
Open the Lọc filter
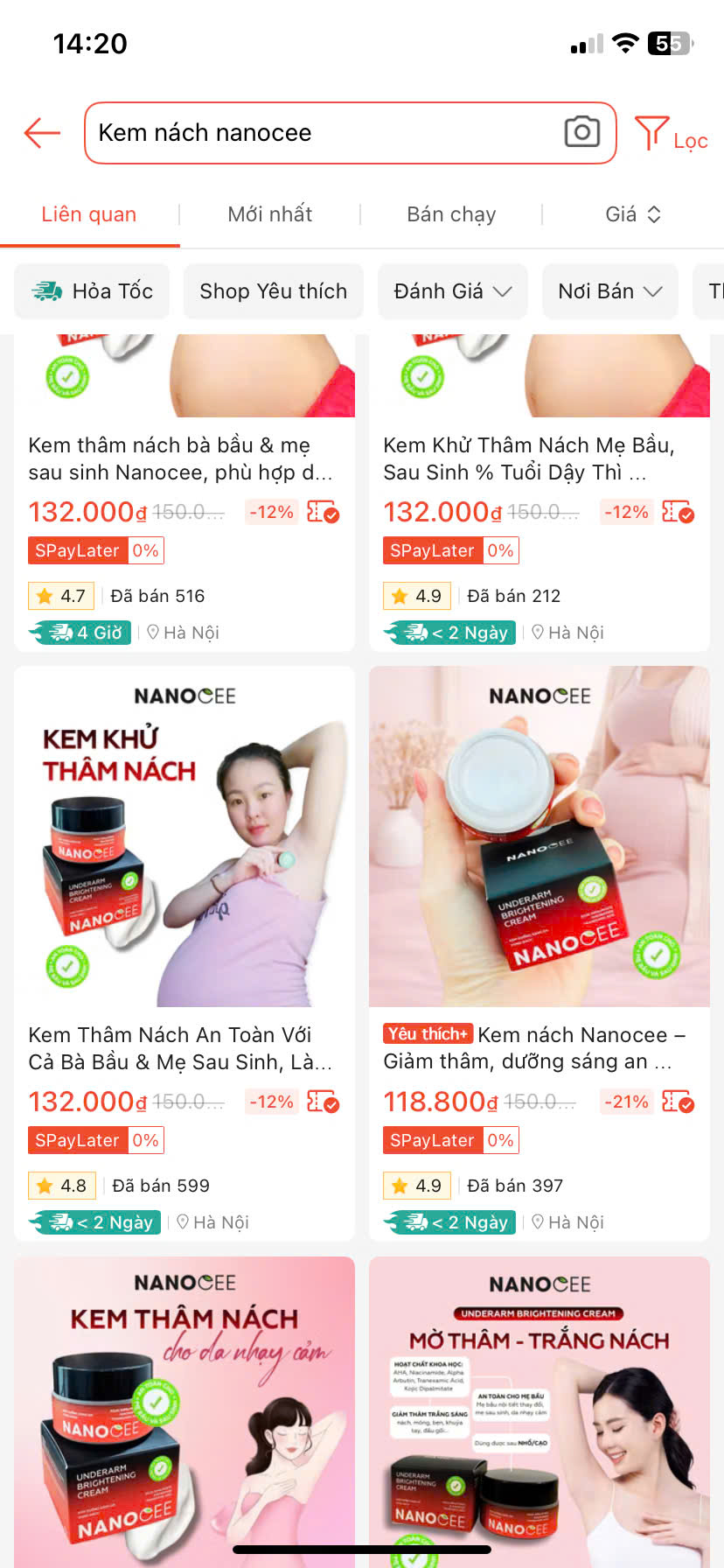click(x=671, y=136)
